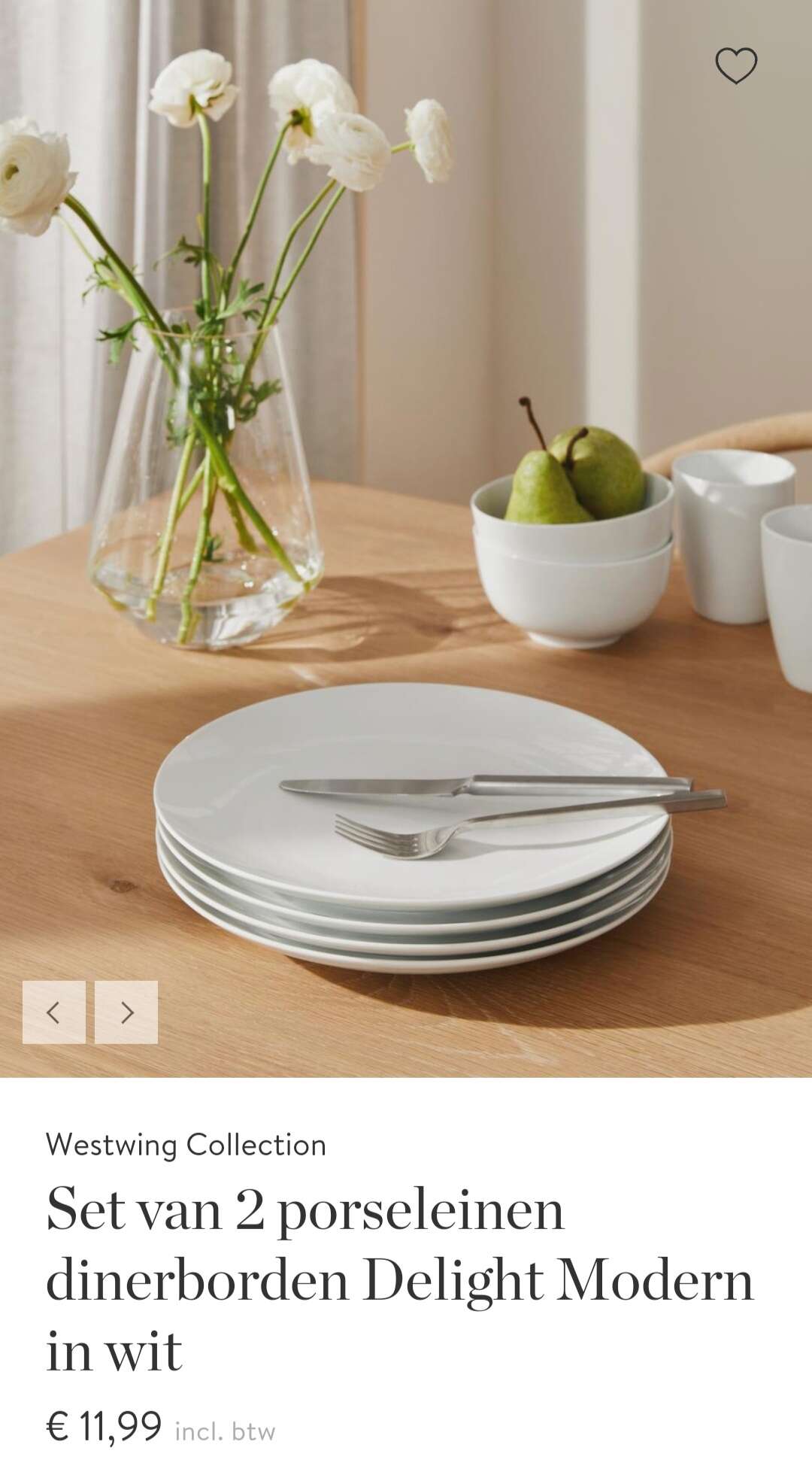The width and height of the screenshot is (812, 1466).
Task: Show the previous product image
Action: [54, 1012]
